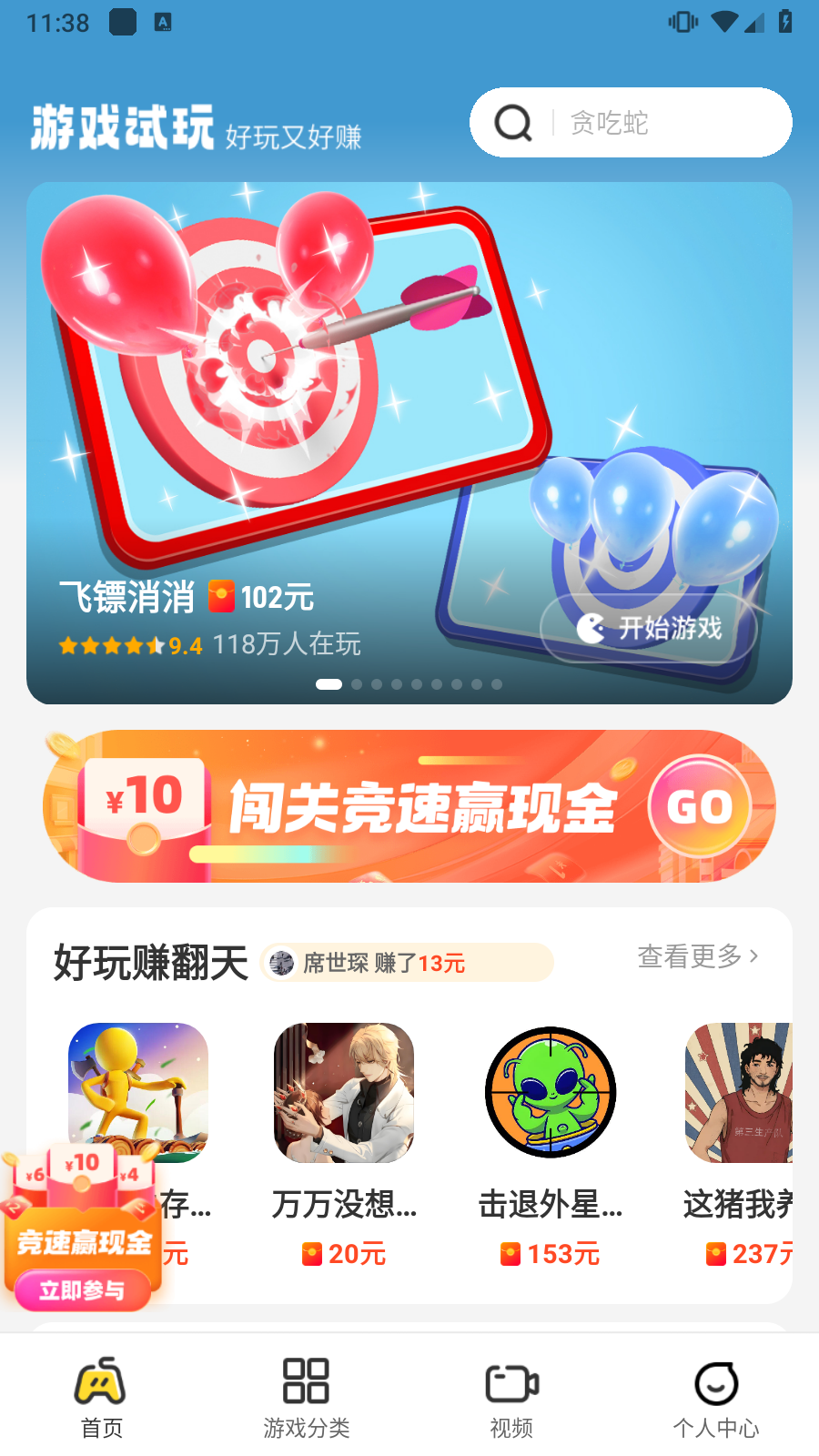
Task: Tap 立即参与 on the floating 竞速赢现金 widget
Action: [x=82, y=1290]
